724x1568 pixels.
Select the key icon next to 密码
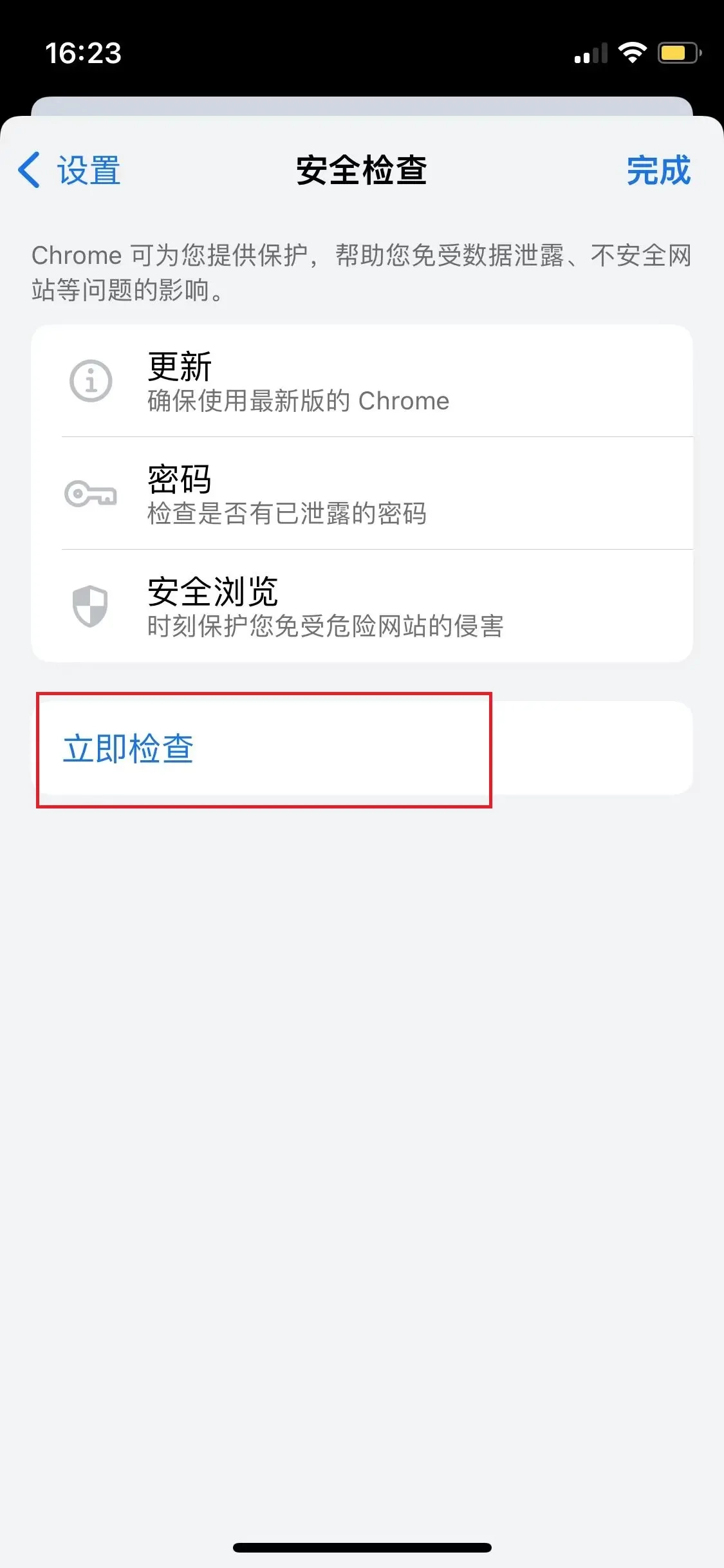click(90, 493)
